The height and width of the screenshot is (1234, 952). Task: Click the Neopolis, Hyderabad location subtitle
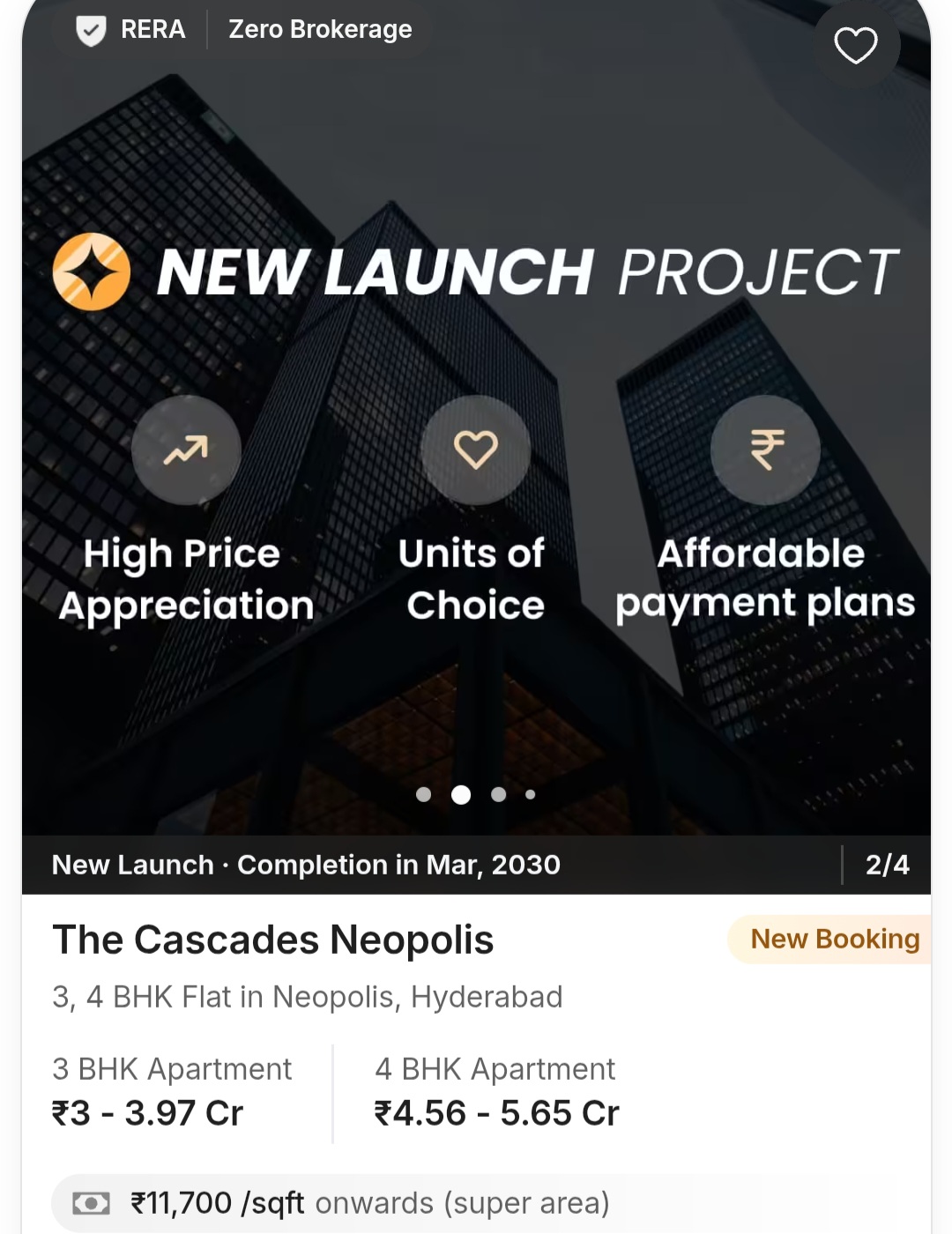click(307, 997)
